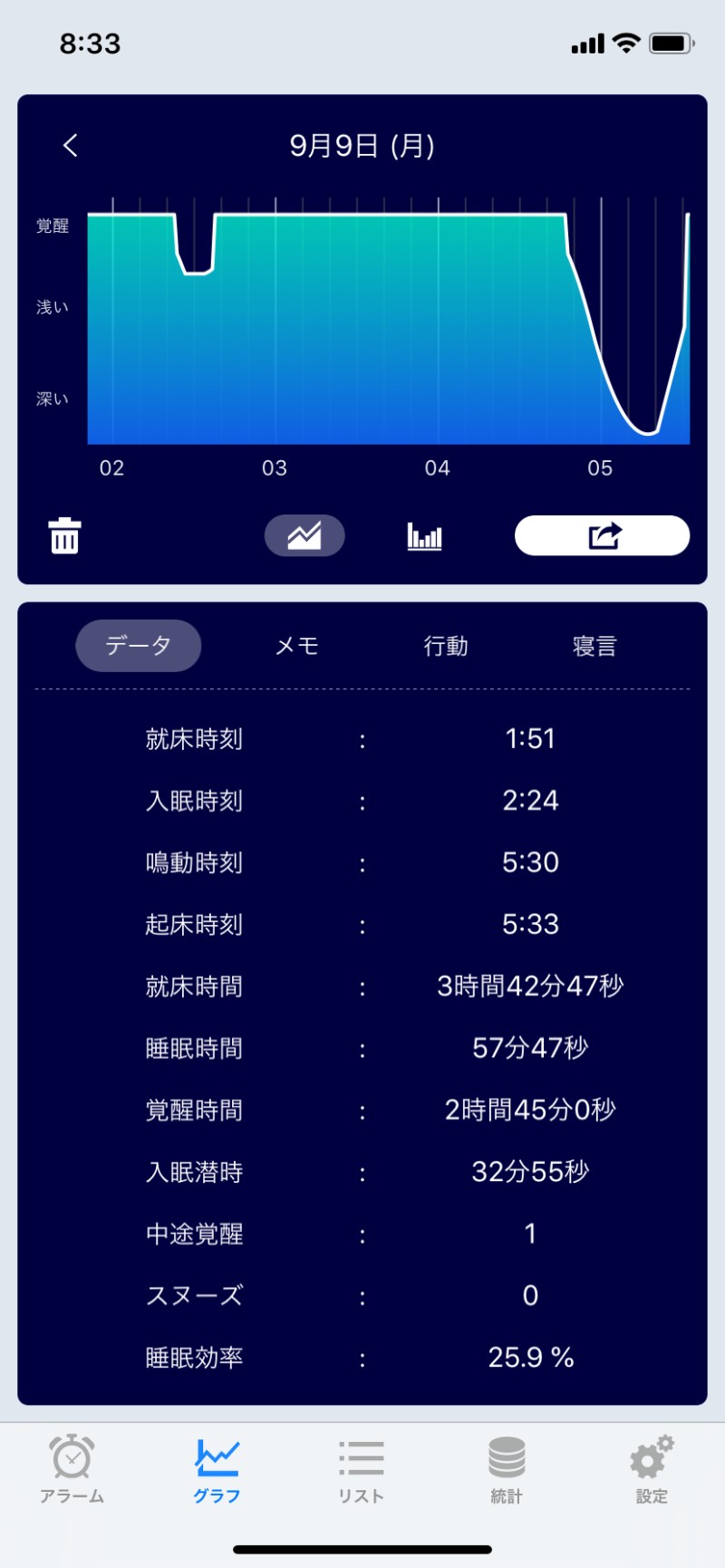The width and height of the screenshot is (725, 1568).
Task: Open the アラーム tab in bottom navigation
Action: (72, 1469)
